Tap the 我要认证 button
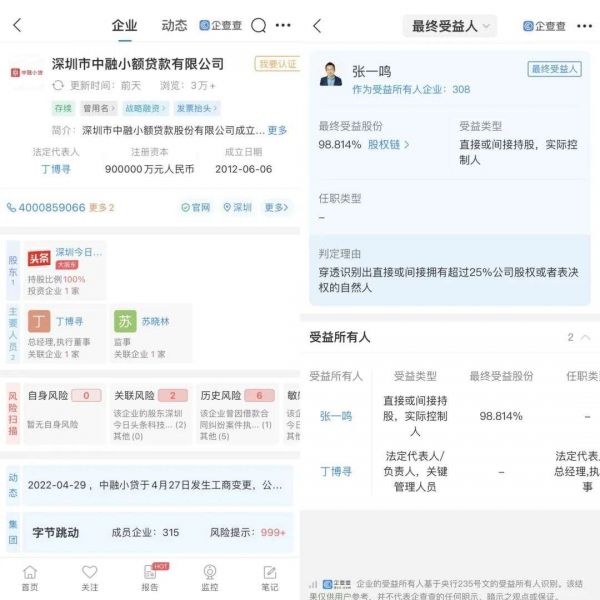Screen dimensions: 600x600 278,64
